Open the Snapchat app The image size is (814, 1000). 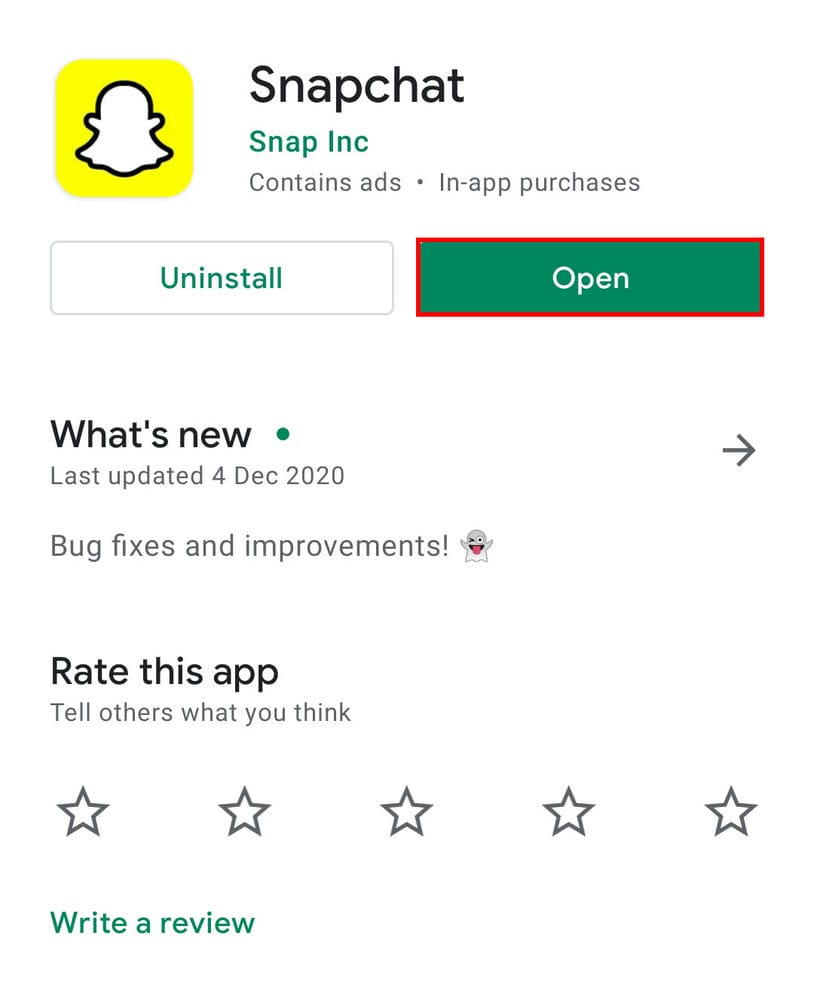[x=590, y=278]
